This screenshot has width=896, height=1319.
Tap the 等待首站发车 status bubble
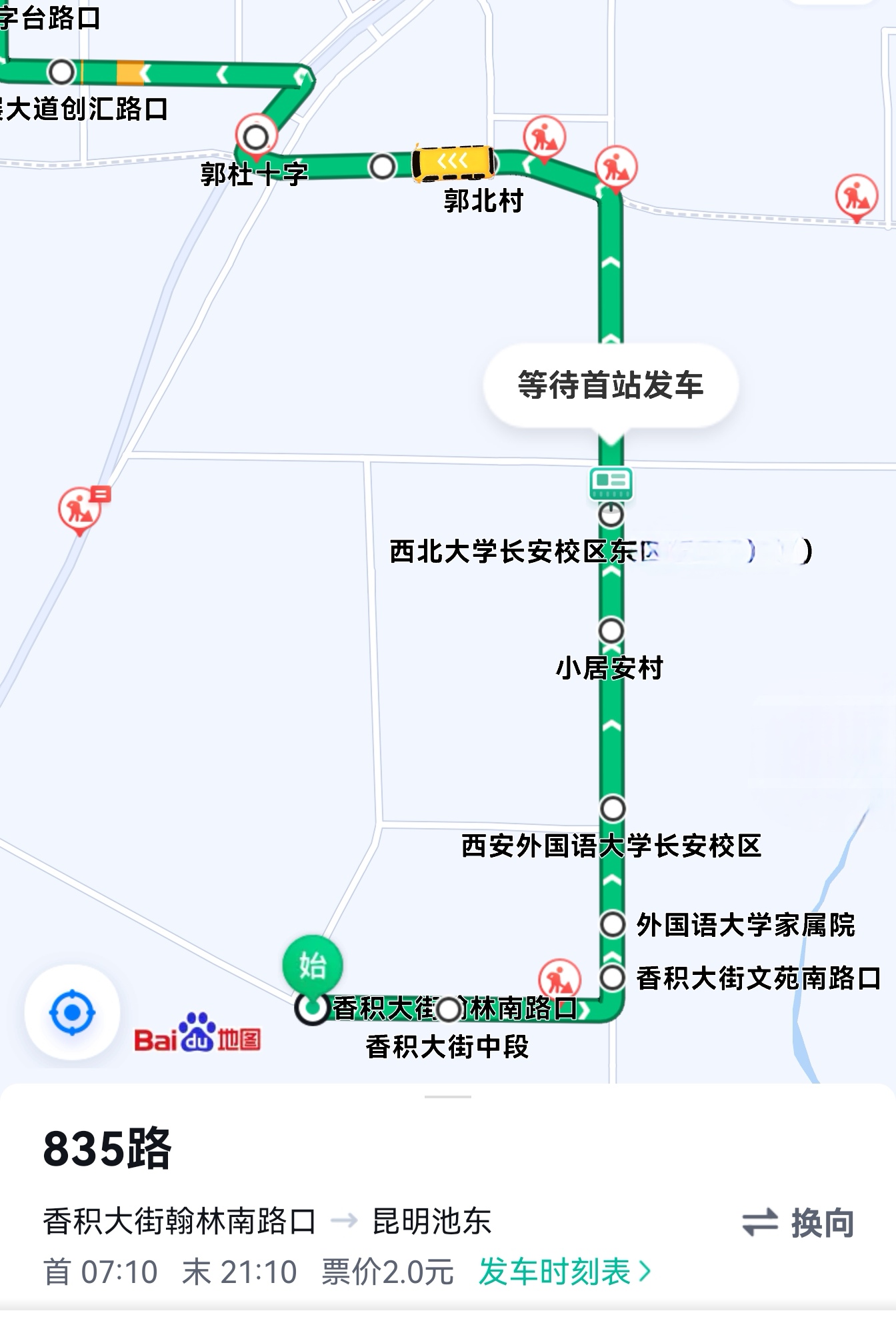click(610, 385)
